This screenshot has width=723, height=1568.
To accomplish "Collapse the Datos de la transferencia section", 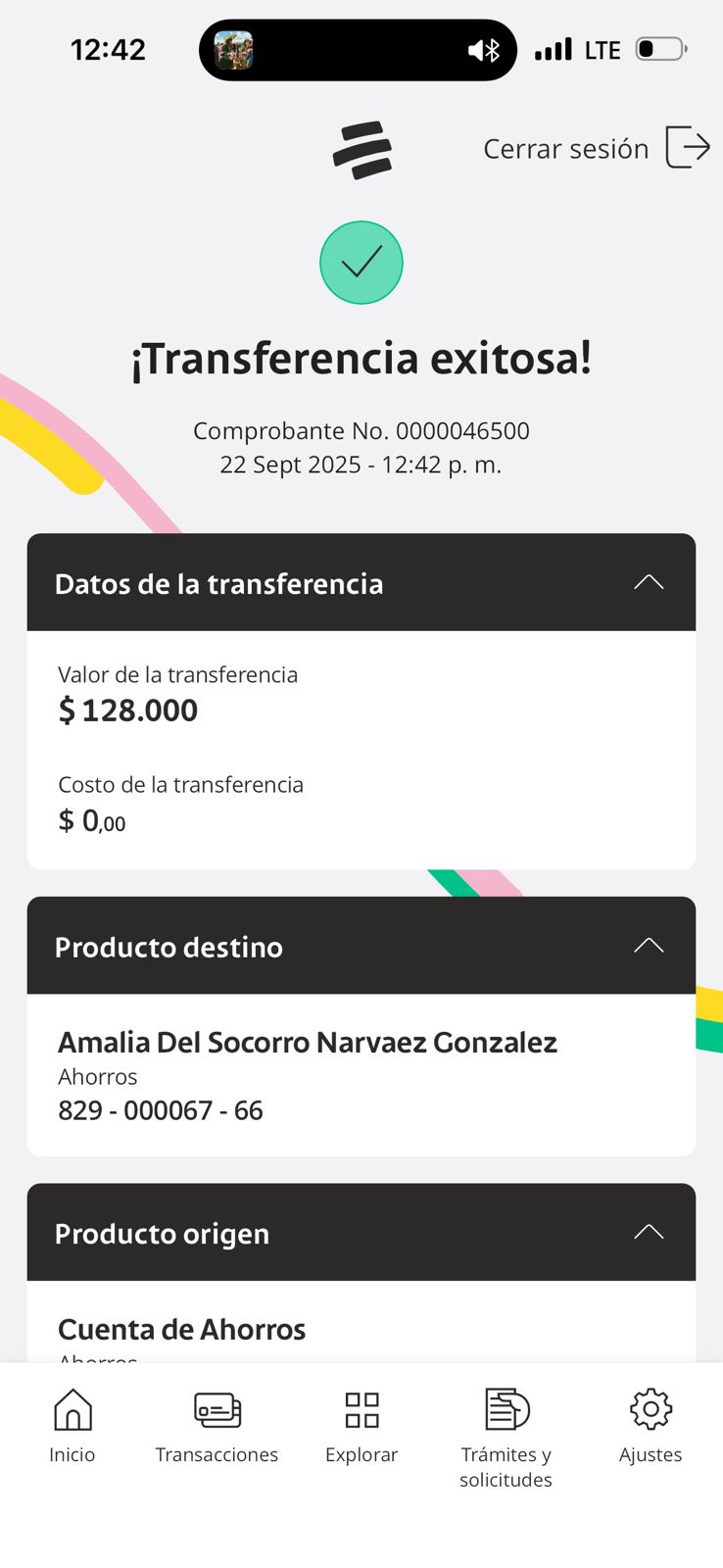I will (648, 583).
